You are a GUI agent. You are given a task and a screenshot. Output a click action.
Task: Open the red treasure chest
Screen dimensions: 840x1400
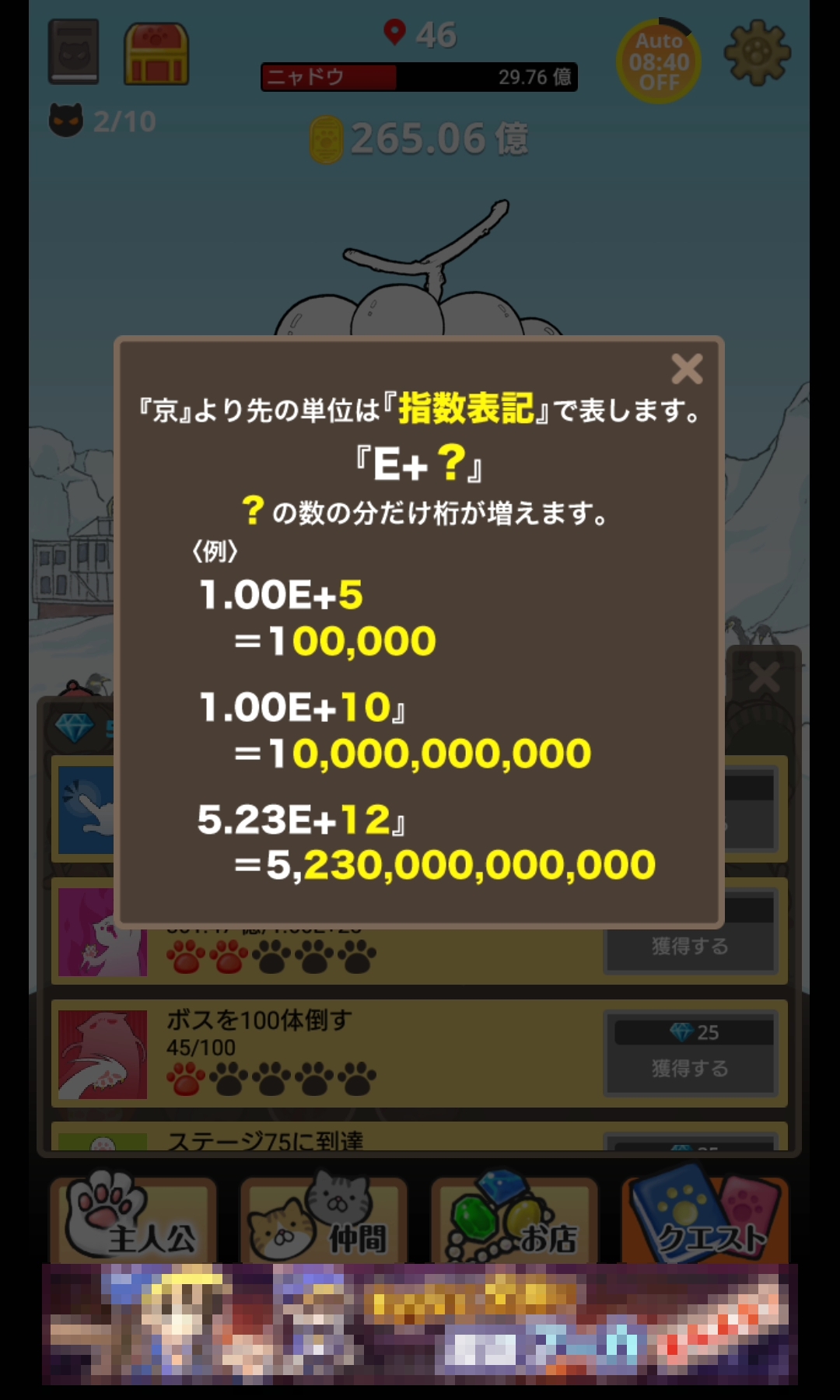coord(156,54)
